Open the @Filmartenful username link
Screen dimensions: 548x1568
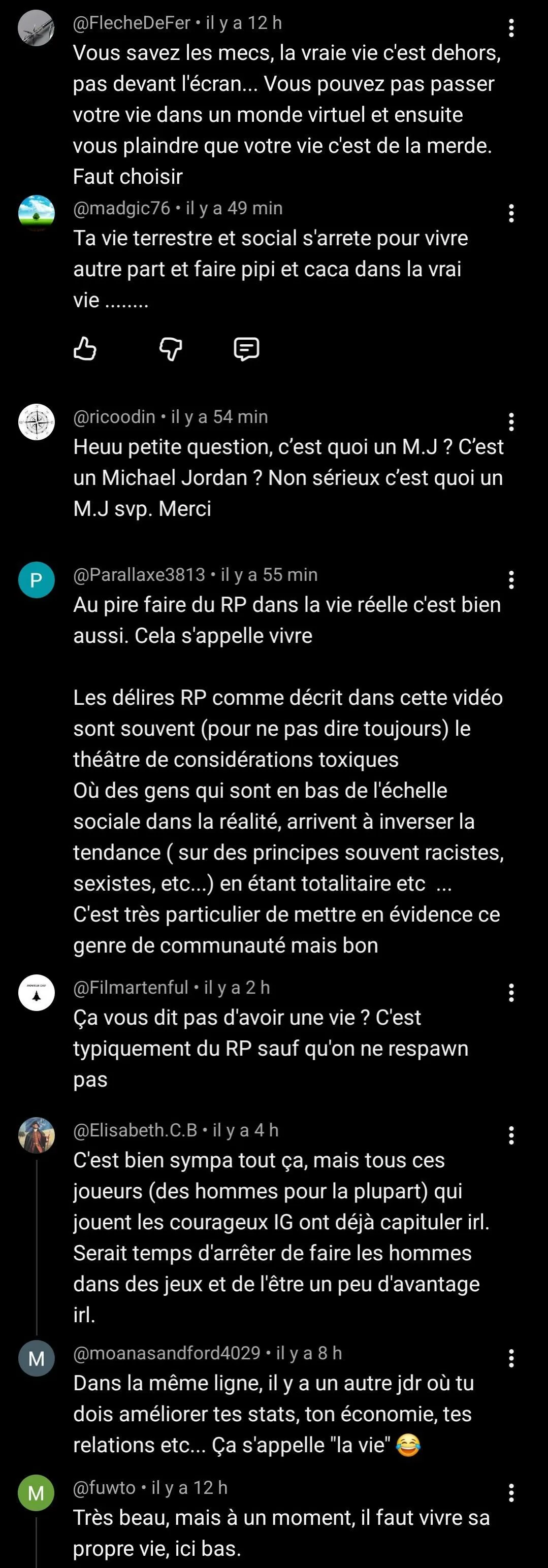click(x=131, y=987)
